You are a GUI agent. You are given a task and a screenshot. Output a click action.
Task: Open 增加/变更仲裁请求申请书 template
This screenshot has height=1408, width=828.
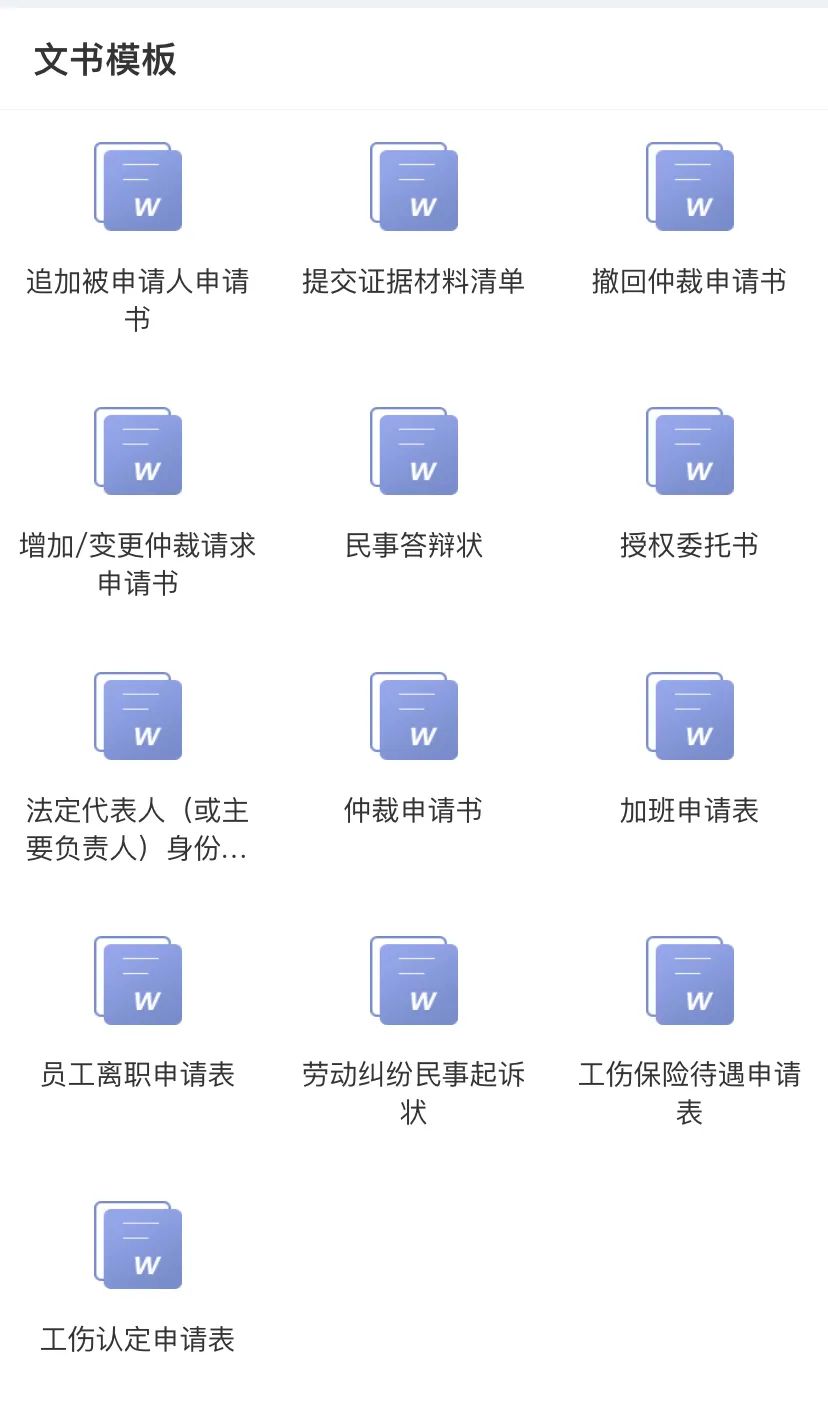click(x=138, y=452)
